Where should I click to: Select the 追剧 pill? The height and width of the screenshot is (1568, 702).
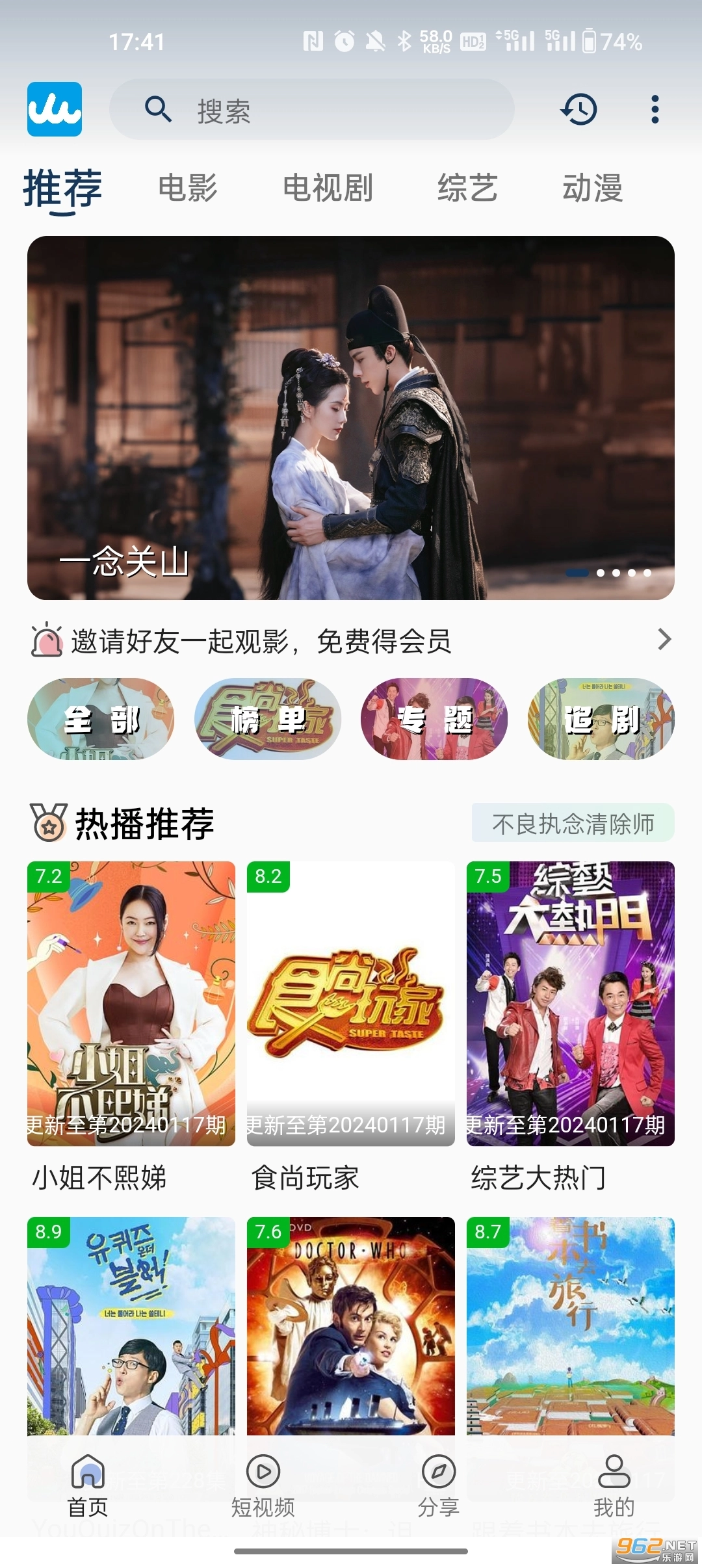tap(599, 719)
